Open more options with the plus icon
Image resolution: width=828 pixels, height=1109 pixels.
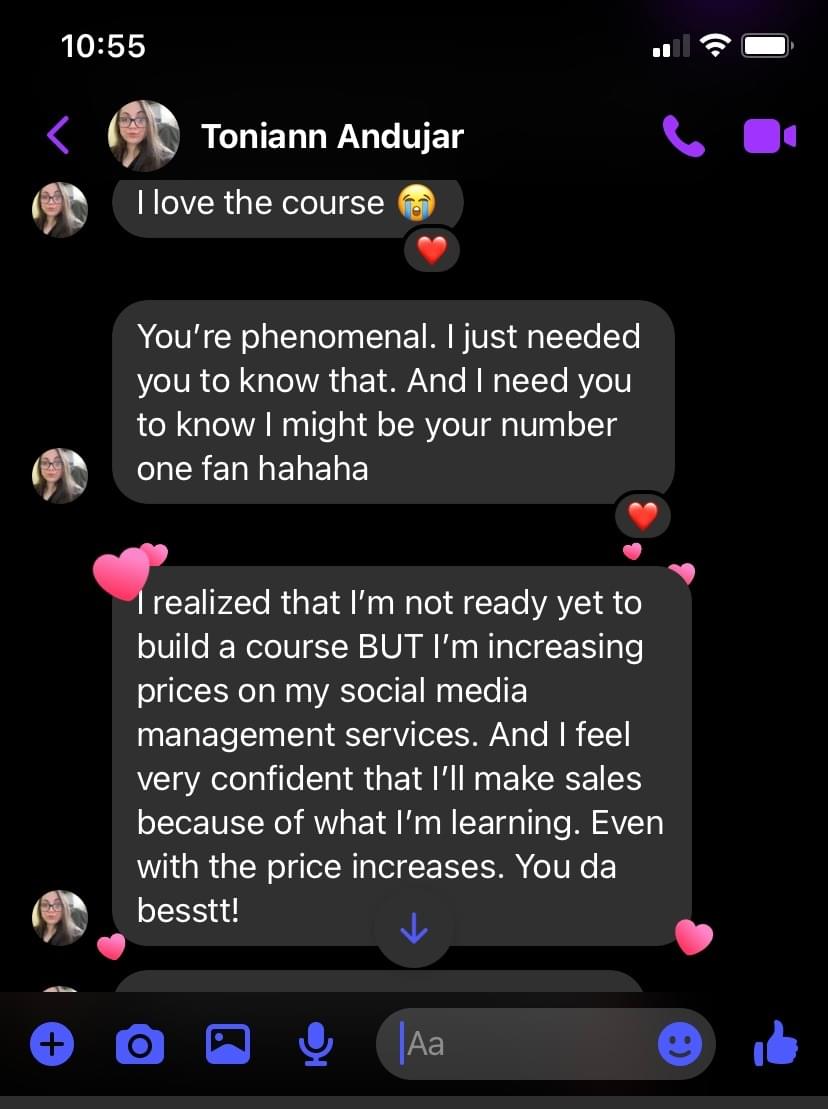click(x=52, y=1045)
